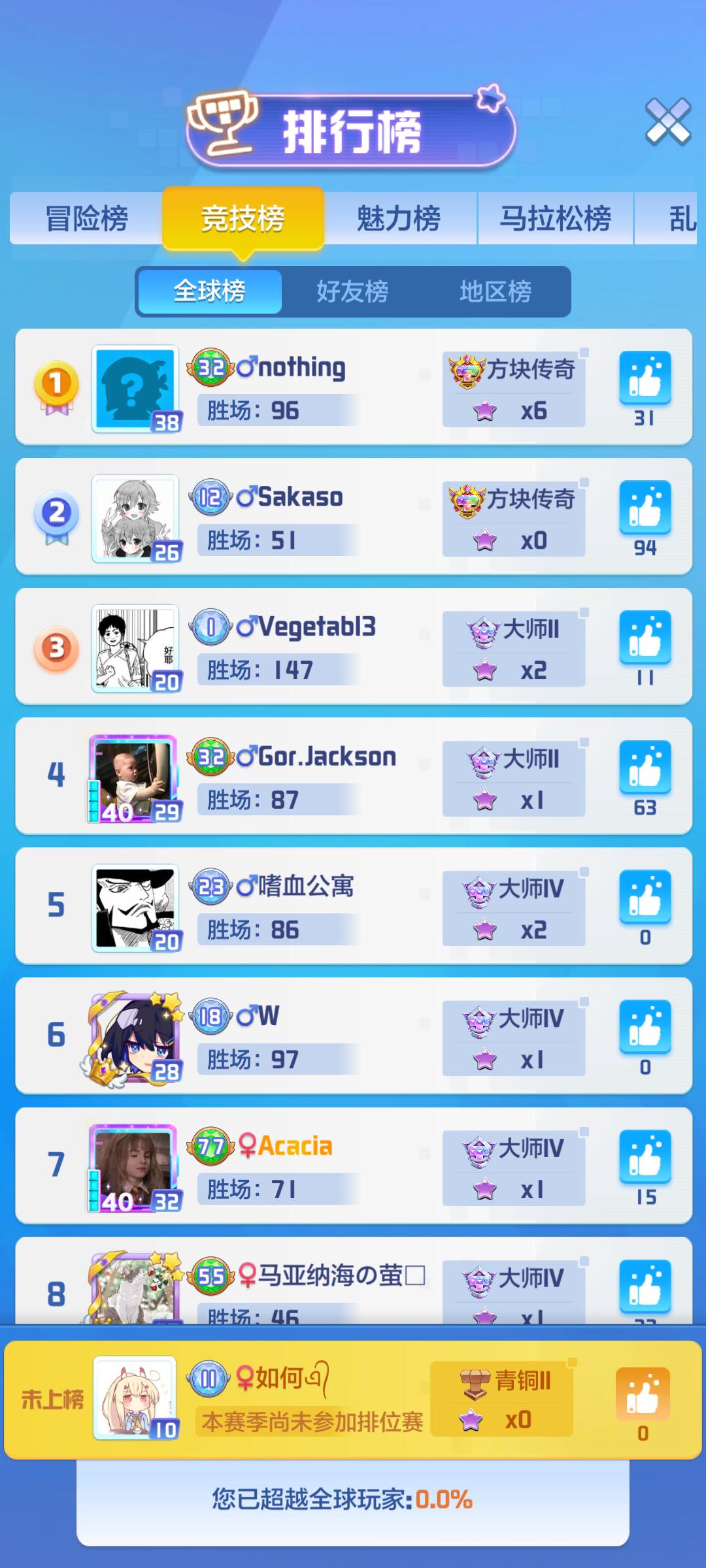Like Gor.Jackson's ranking entry
The width and height of the screenshot is (706, 1568).
pyautogui.click(x=645, y=767)
